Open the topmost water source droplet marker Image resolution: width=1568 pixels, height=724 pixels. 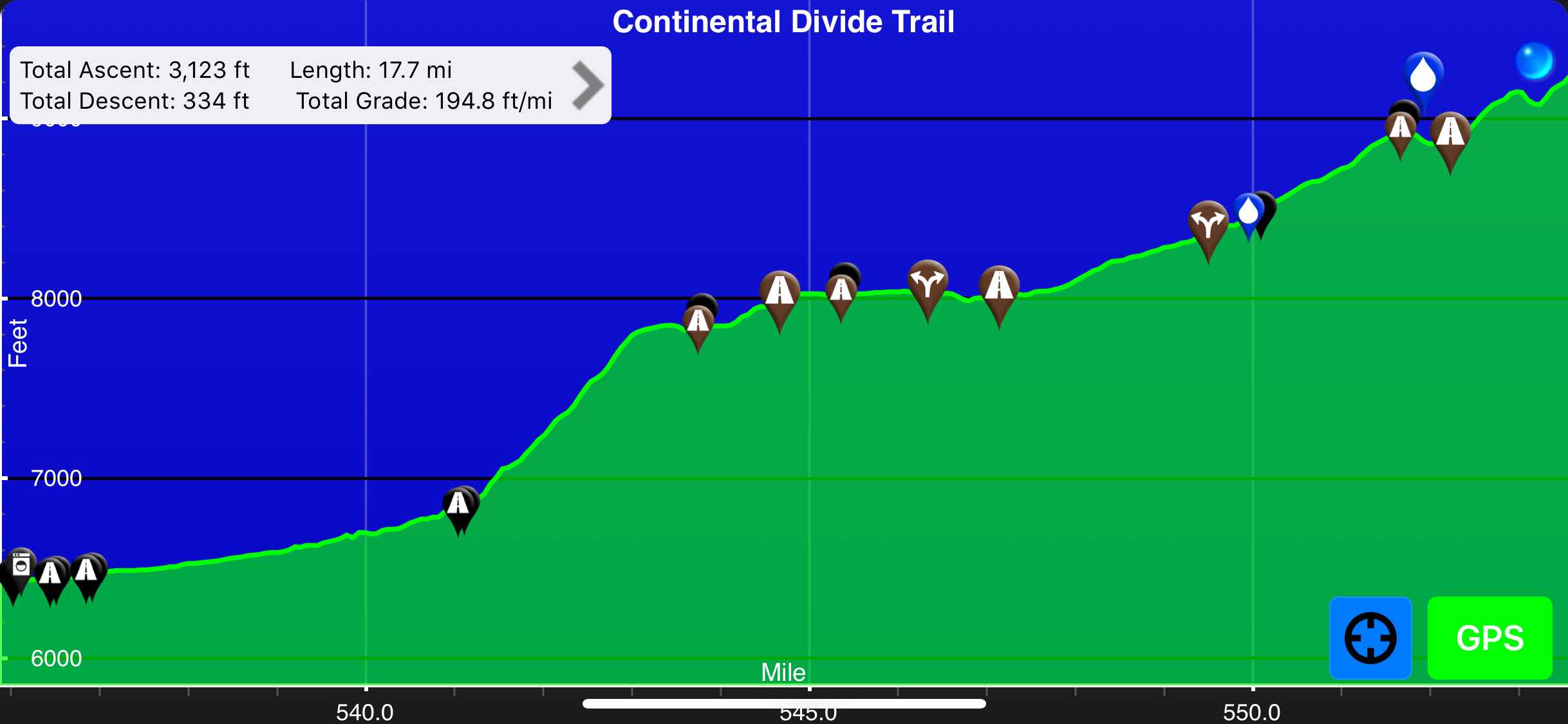1423,76
